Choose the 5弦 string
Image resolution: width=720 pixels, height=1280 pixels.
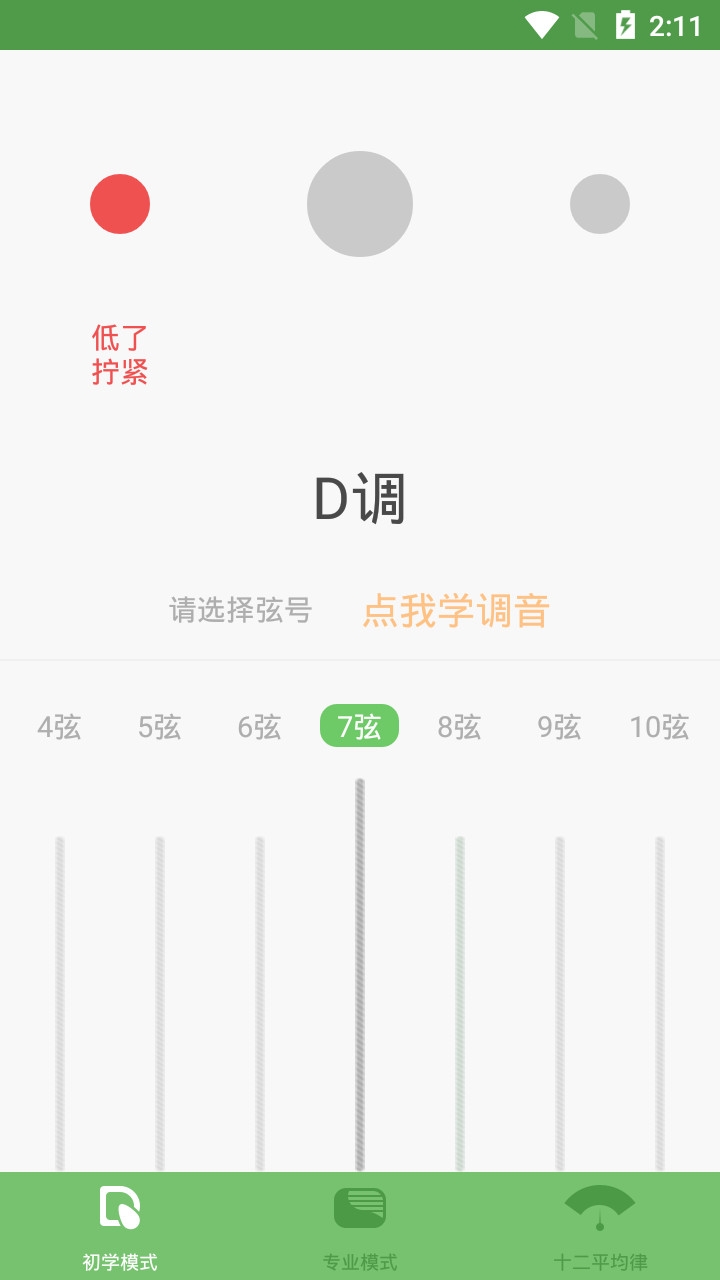click(x=159, y=727)
